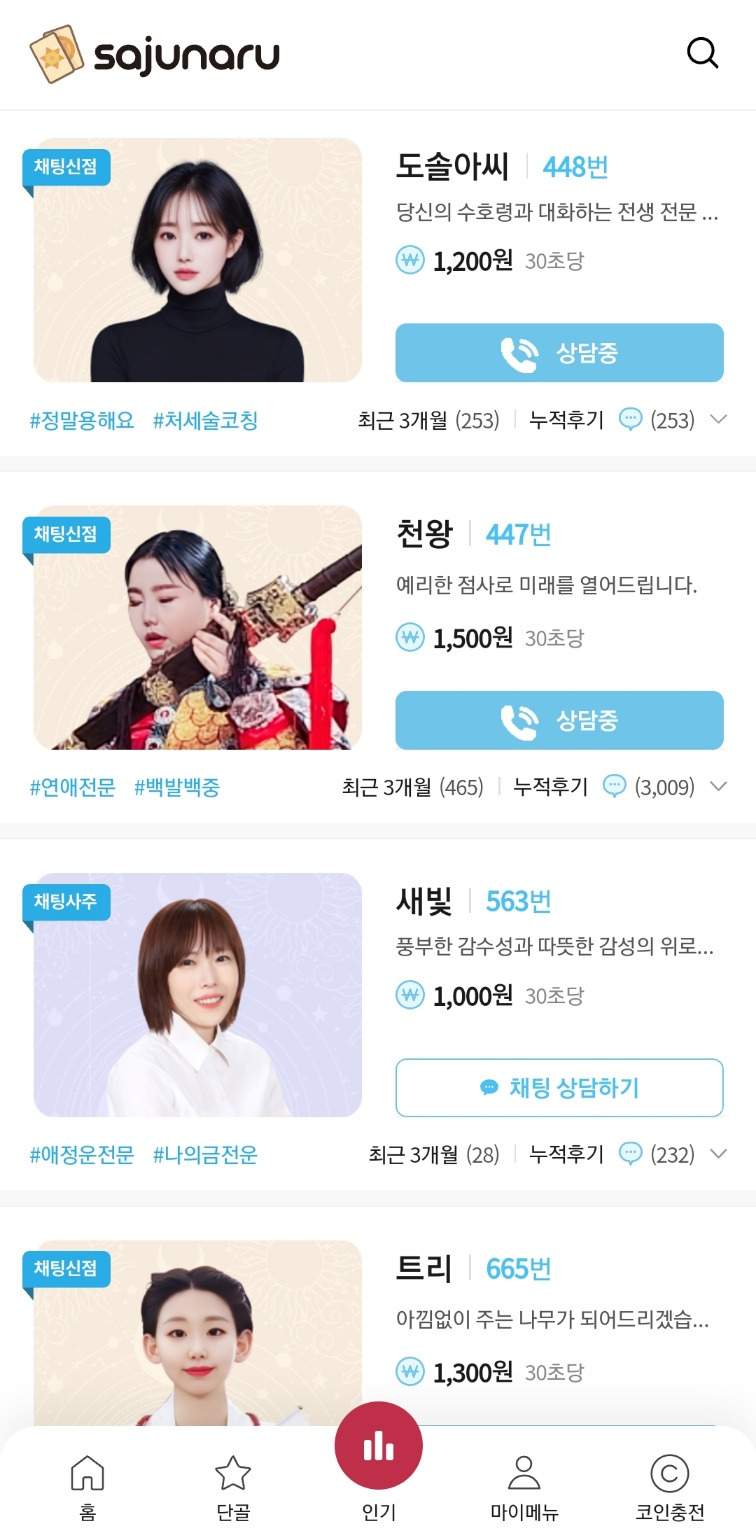Select the #애정운전문 hashtag
Viewport: 756px width, 1539px height.
coord(82,1155)
